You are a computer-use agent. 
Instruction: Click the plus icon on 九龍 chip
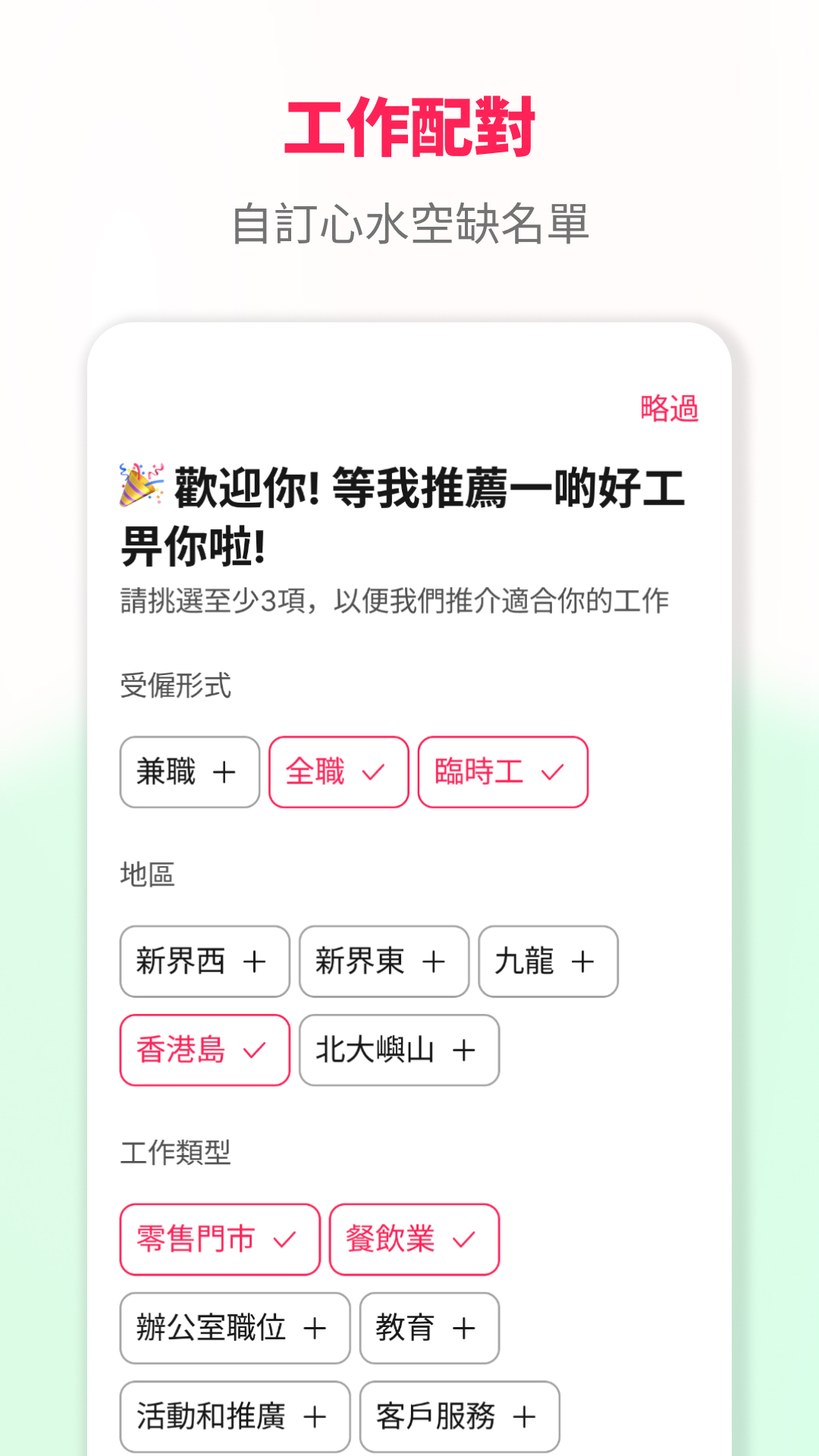pos(582,961)
